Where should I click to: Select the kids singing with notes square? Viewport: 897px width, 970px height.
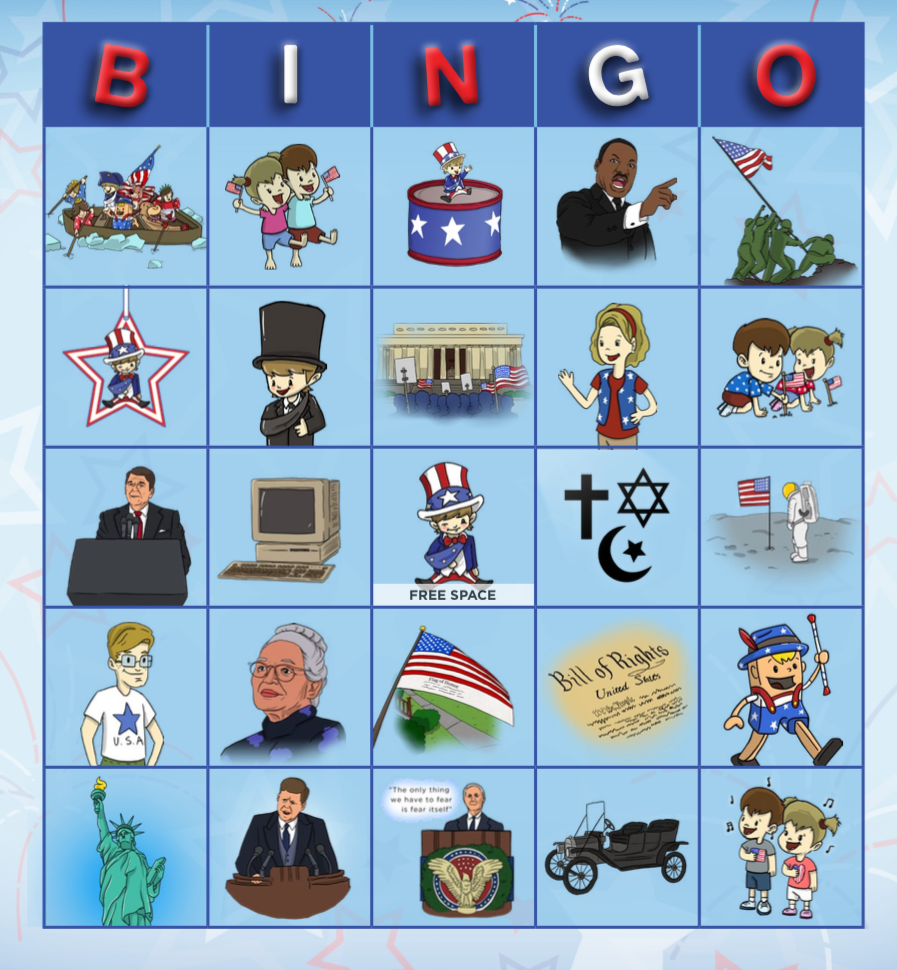pyautogui.click(x=781, y=848)
